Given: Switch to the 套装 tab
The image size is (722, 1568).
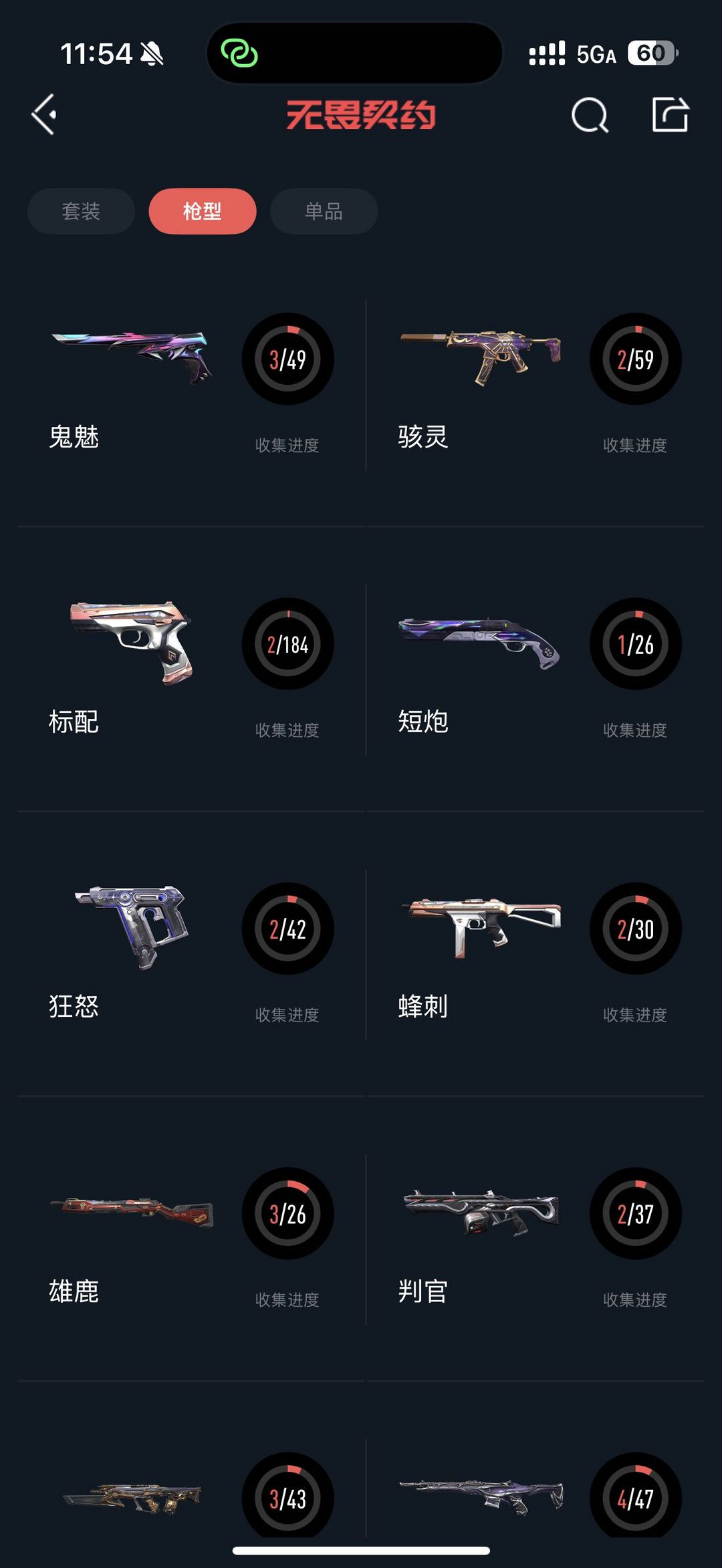Looking at the screenshot, I should click(x=81, y=211).
